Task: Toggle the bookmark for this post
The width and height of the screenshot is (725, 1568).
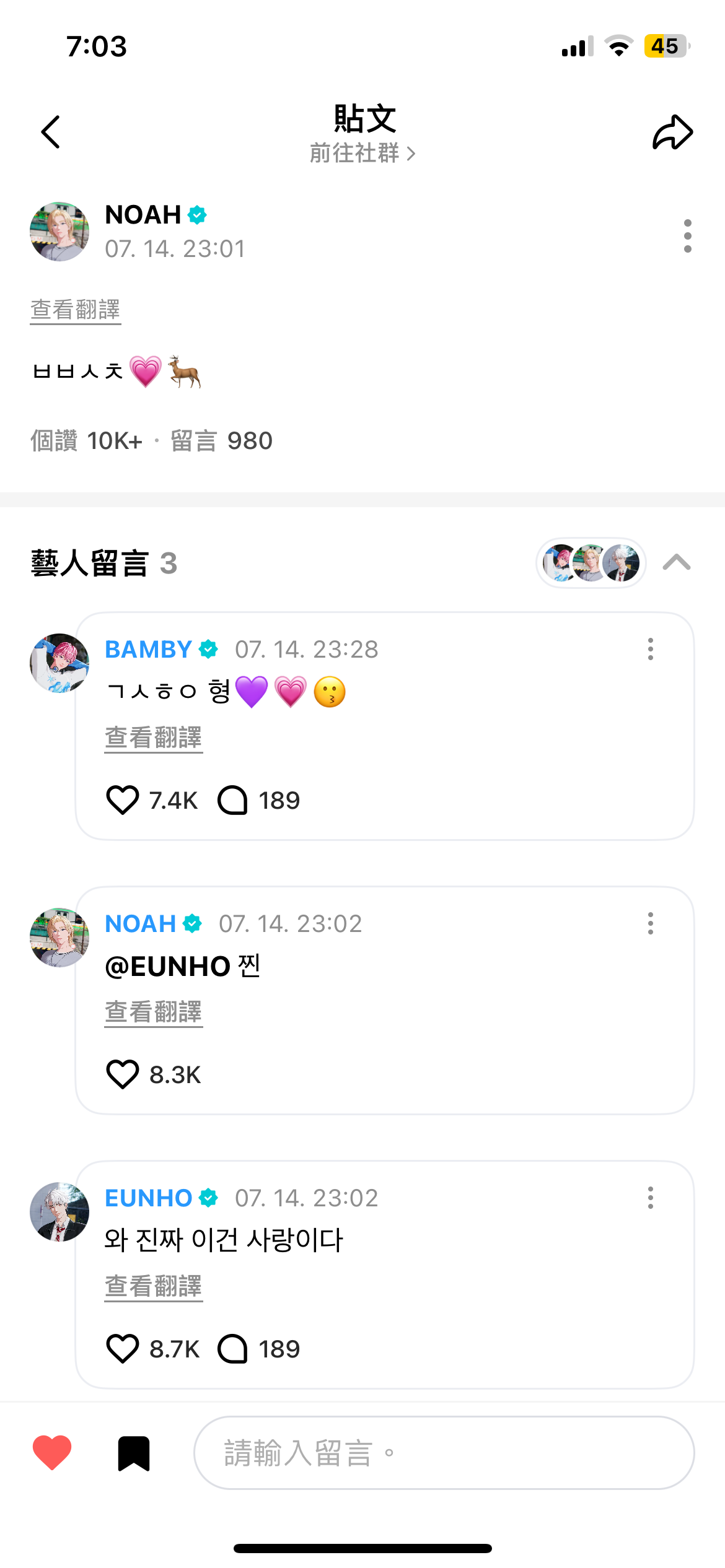Action: tap(134, 1453)
